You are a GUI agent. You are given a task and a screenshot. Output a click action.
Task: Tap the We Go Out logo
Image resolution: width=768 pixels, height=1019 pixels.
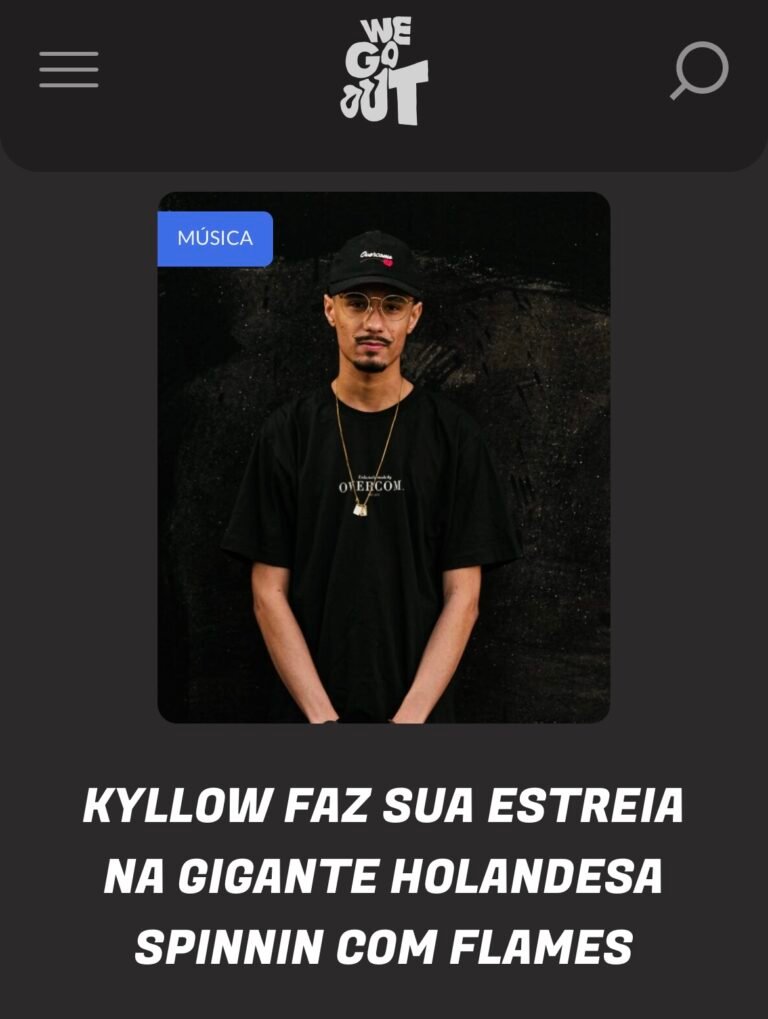384,71
